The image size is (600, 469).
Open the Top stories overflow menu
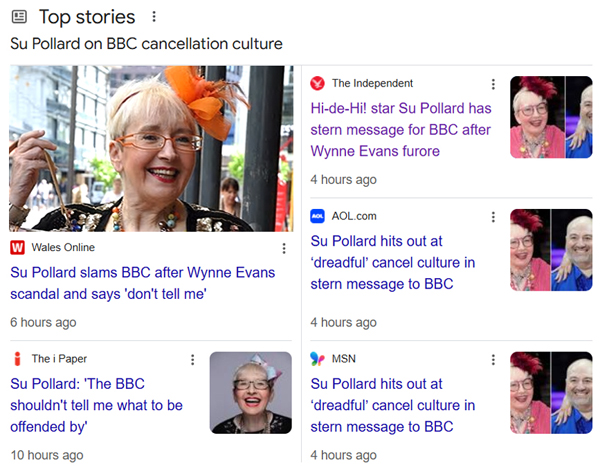[153, 17]
